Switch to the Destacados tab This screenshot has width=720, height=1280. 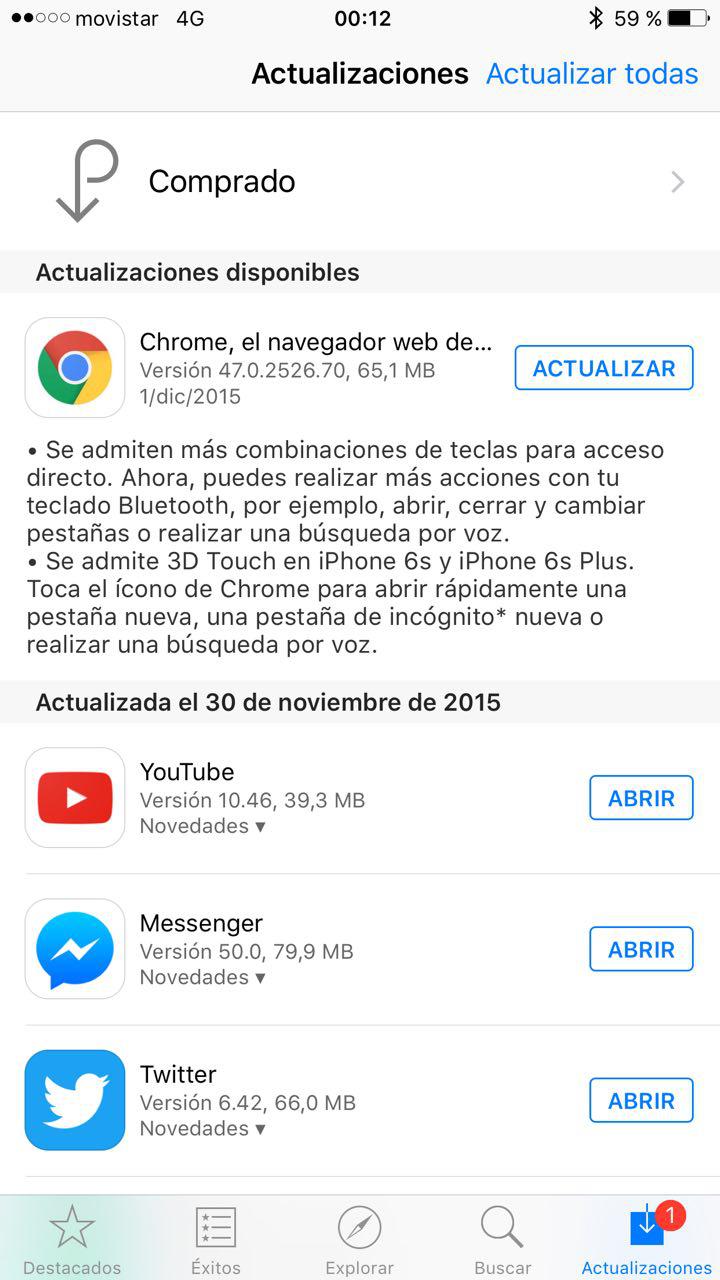click(72, 1239)
